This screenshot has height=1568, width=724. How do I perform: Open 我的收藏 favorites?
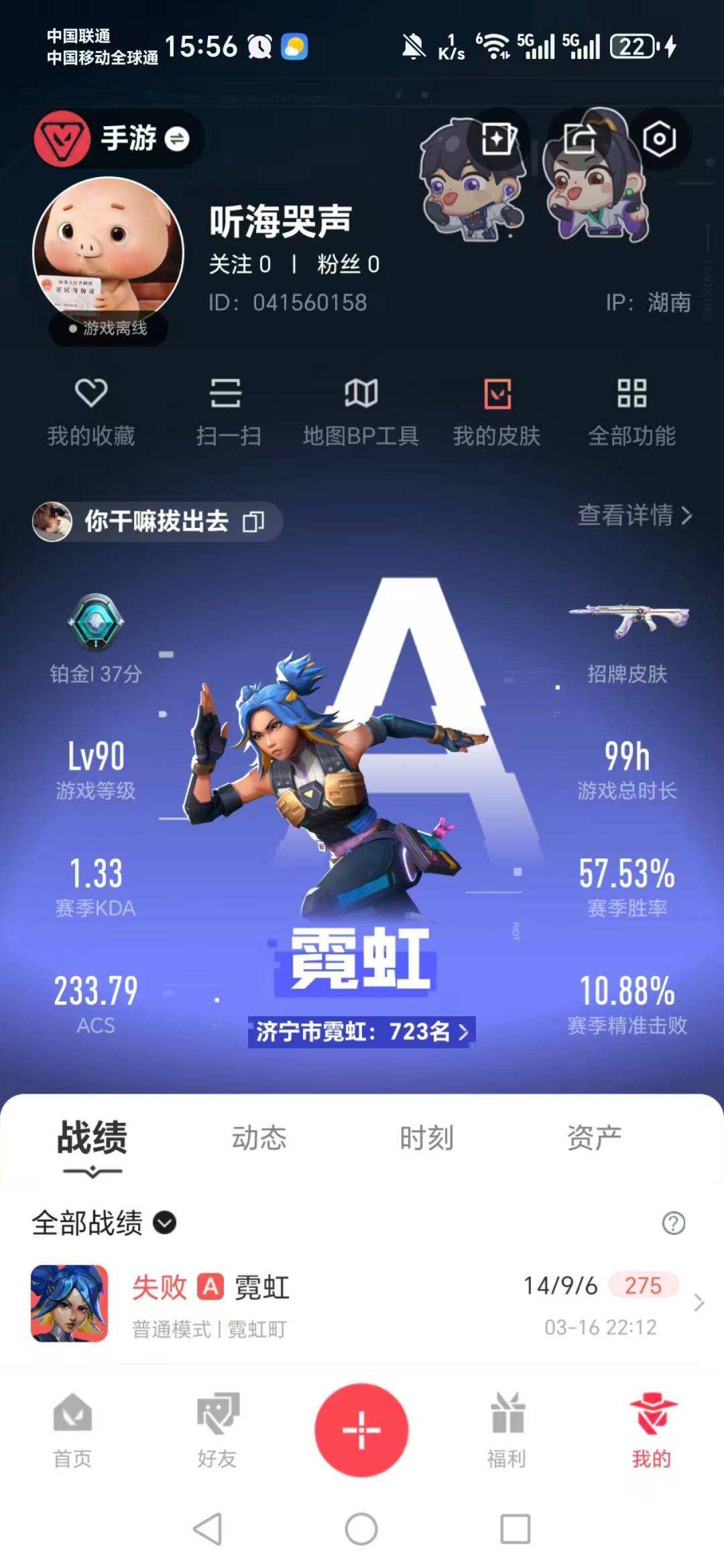(x=93, y=412)
